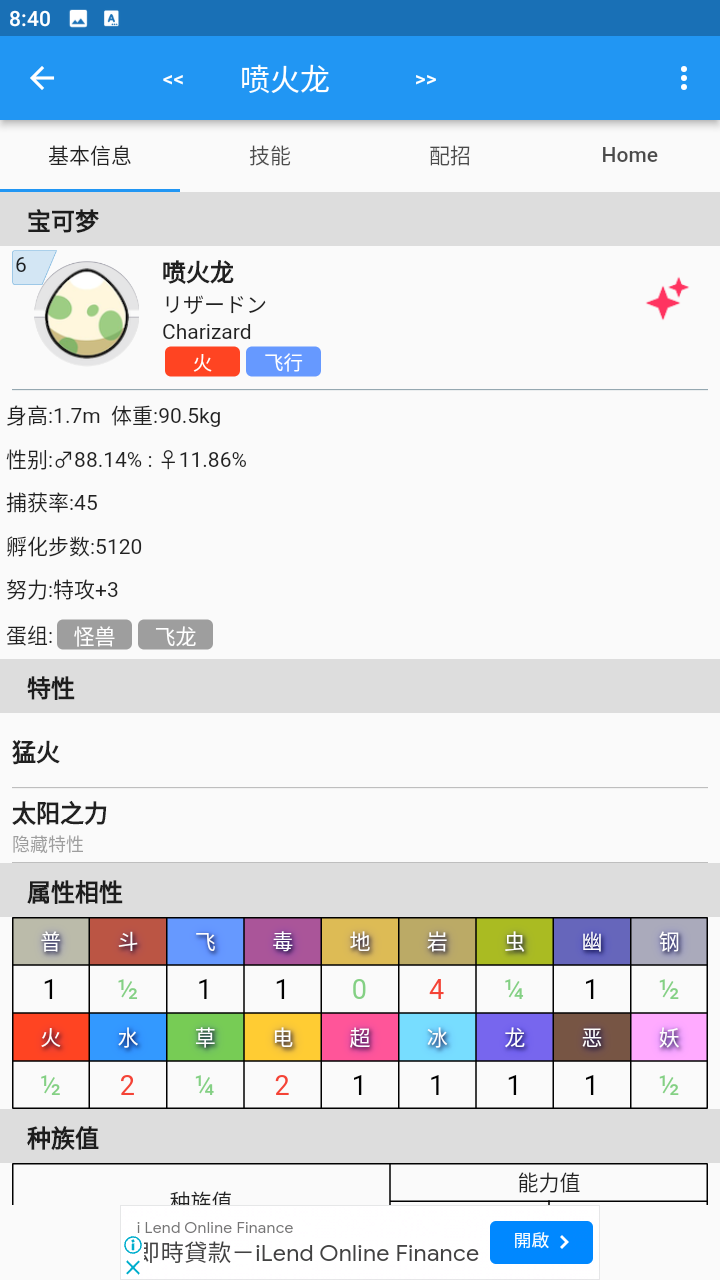Select the previous Pokémon with << arrows
This screenshot has width=720, height=1280.
click(x=172, y=80)
